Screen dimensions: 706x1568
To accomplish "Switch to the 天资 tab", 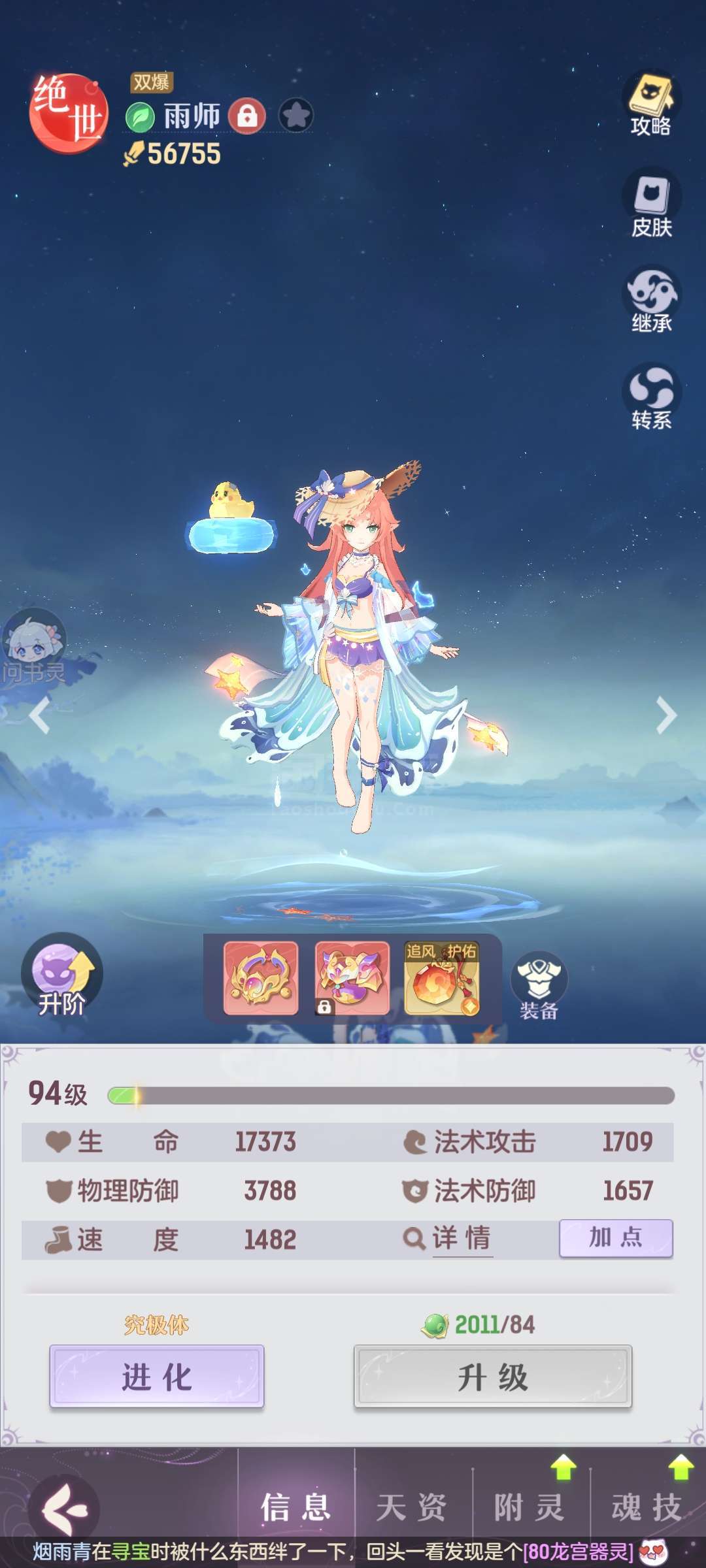I will point(412,1507).
